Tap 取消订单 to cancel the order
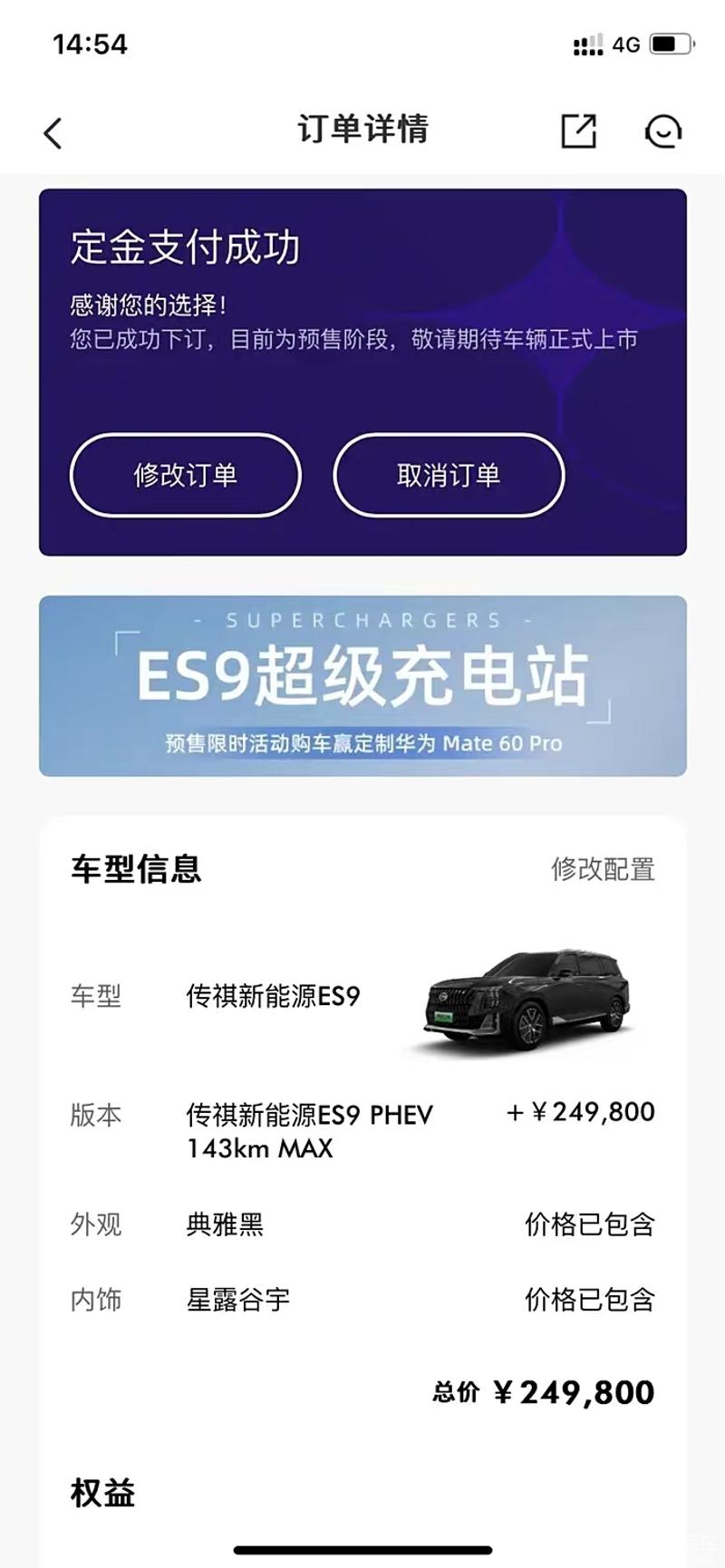Image resolution: width=725 pixels, height=1568 pixels. click(449, 475)
